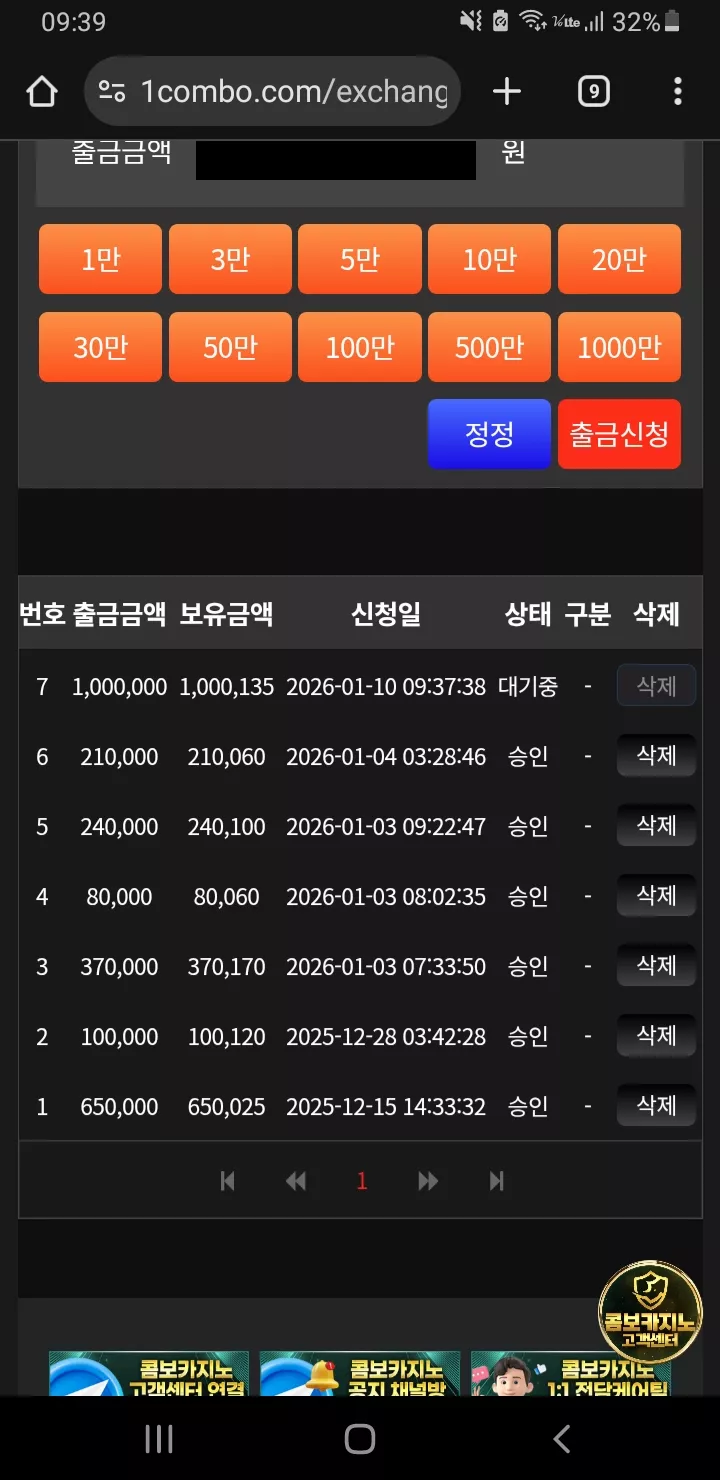Tap 삭제 on the 370,000 row
The height and width of the screenshot is (1480, 720).
(x=656, y=966)
